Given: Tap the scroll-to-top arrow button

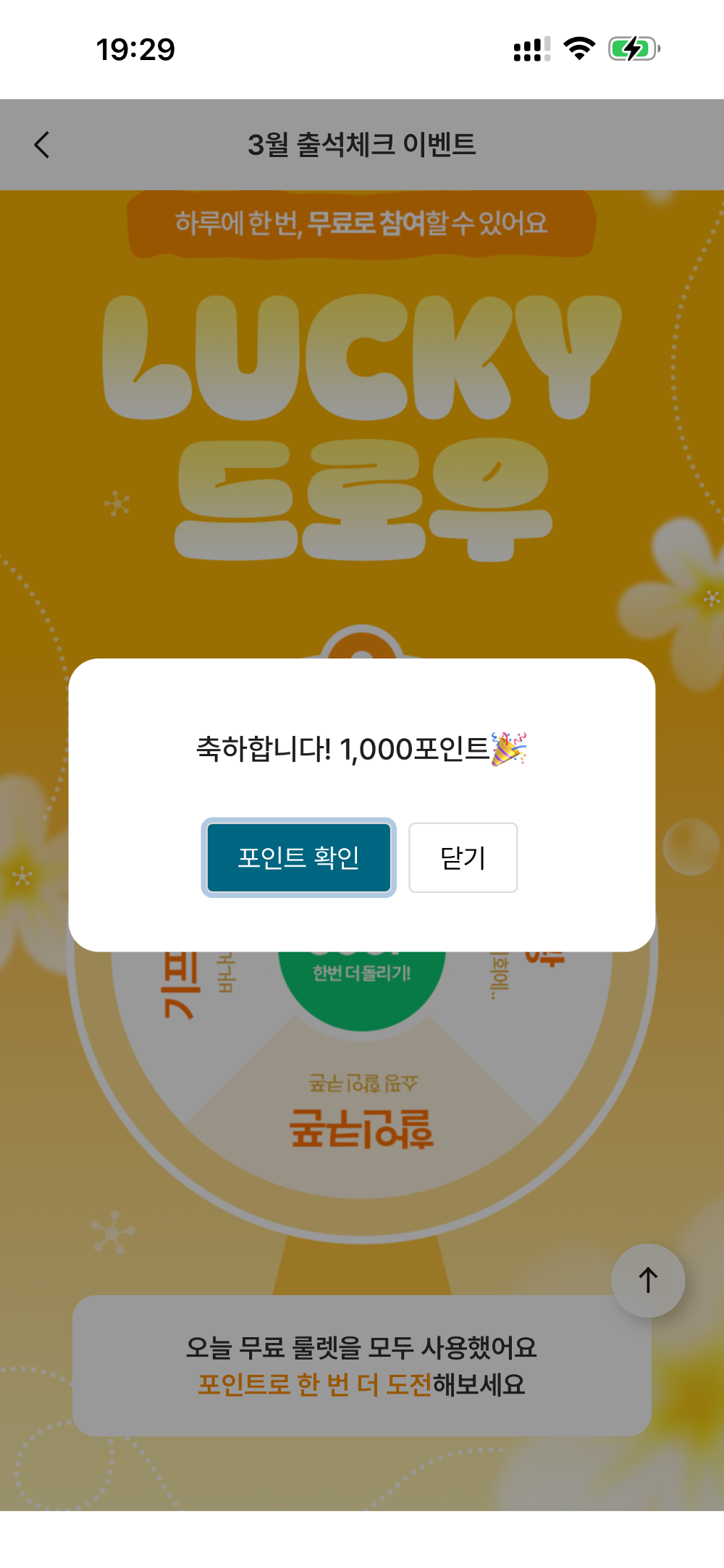Looking at the screenshot, I should click(647, 1279).
